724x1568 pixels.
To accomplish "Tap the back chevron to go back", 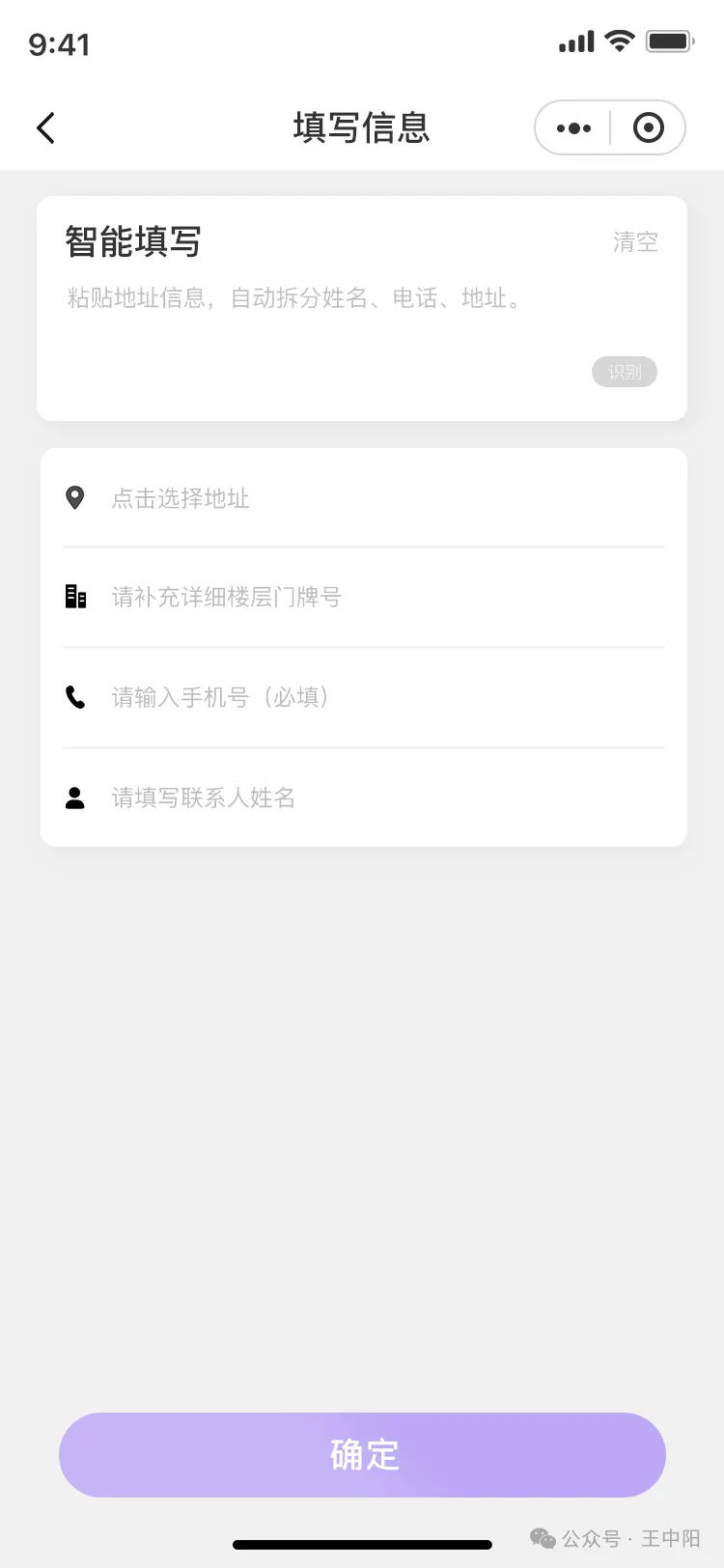I will pos(44,126).
